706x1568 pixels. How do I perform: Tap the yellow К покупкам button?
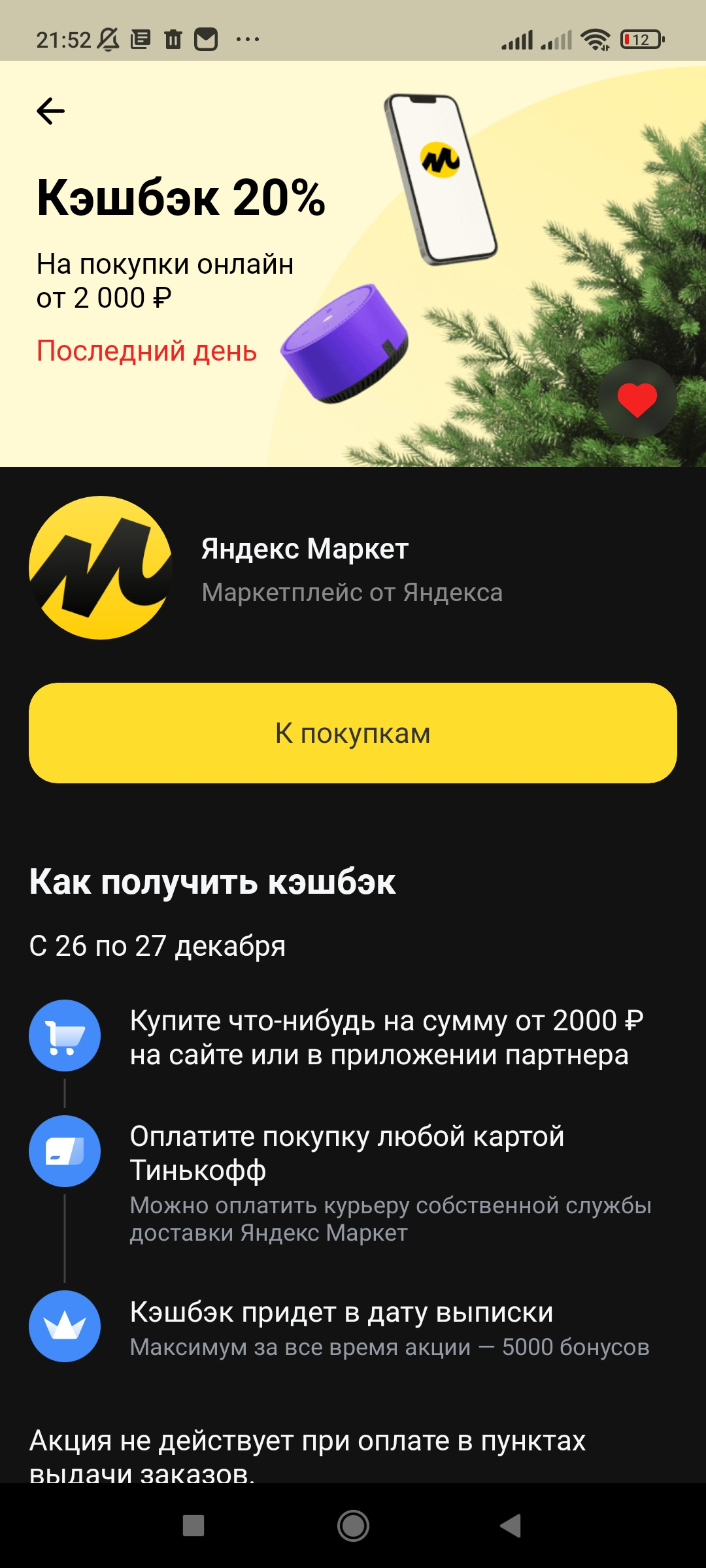coord(353,733)
